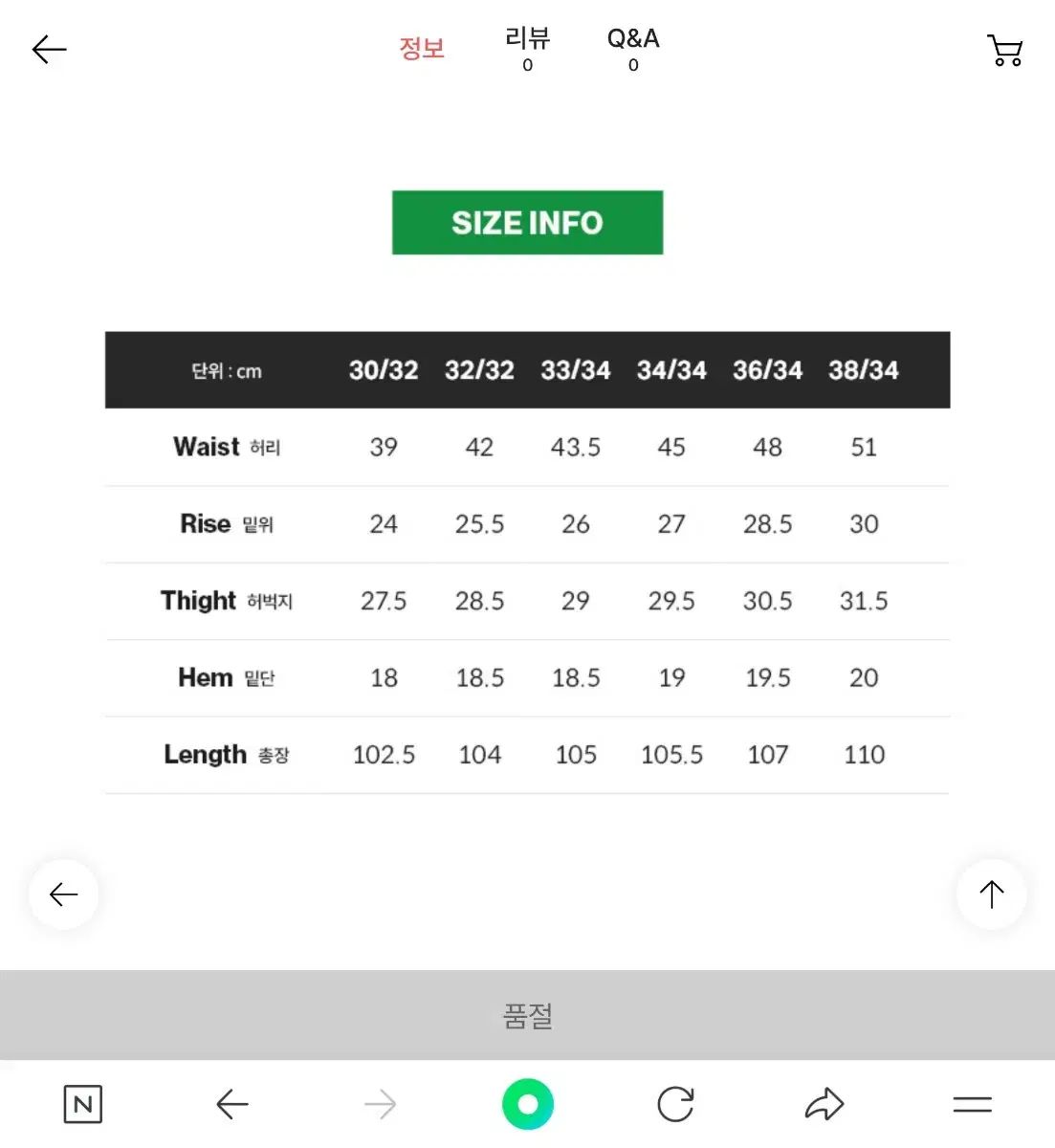Tap the floating previous arrow button

(x=64, y=894)
